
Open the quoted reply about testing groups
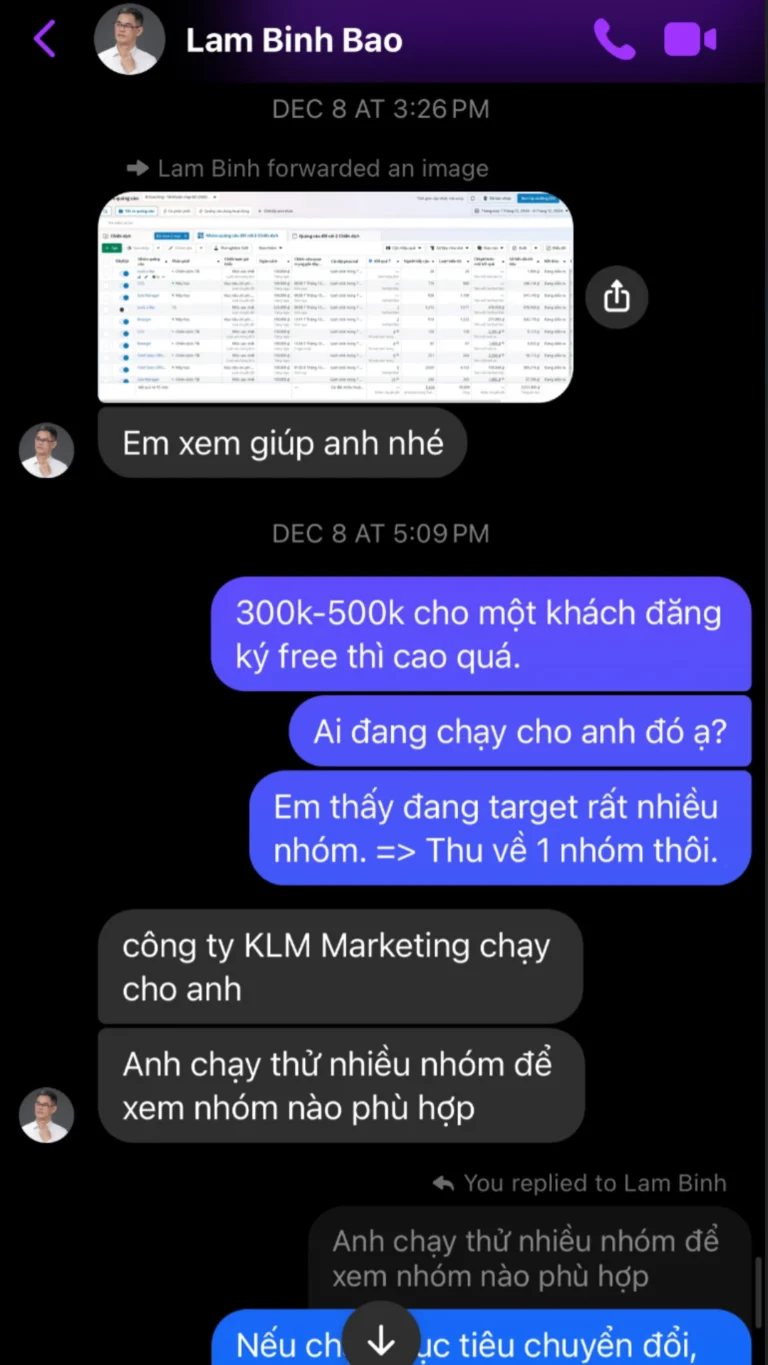(x=526, y=1258)
